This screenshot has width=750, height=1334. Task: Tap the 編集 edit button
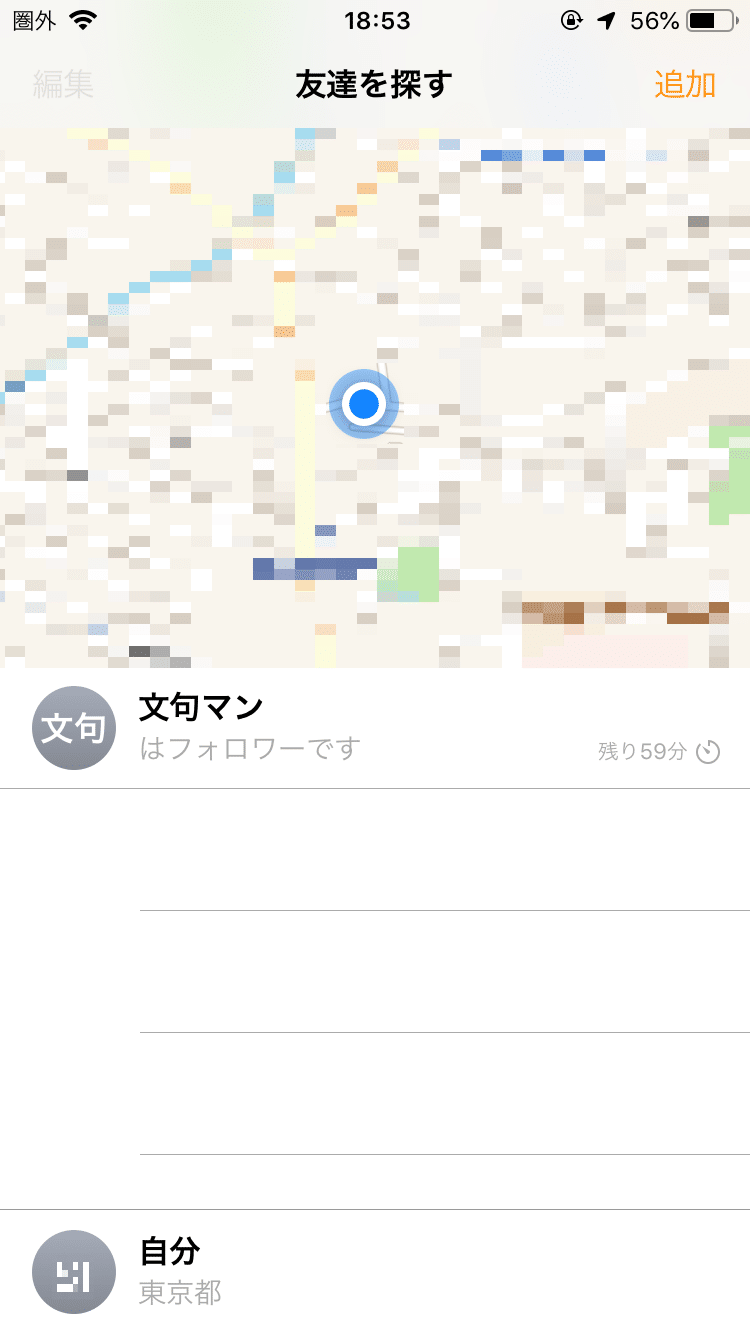click(x=63, y=85)
